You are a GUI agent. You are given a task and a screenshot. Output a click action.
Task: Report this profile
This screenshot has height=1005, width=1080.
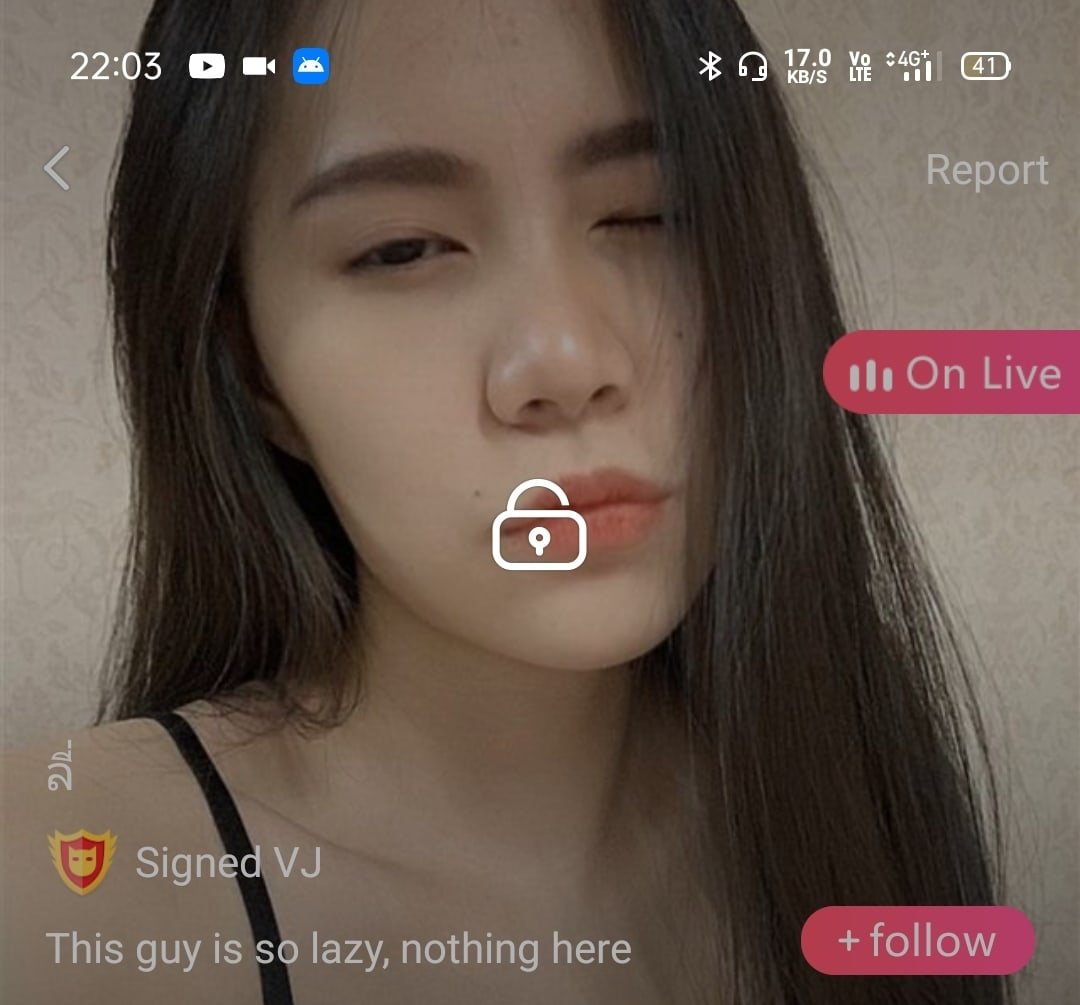click(x=986, y=170)
